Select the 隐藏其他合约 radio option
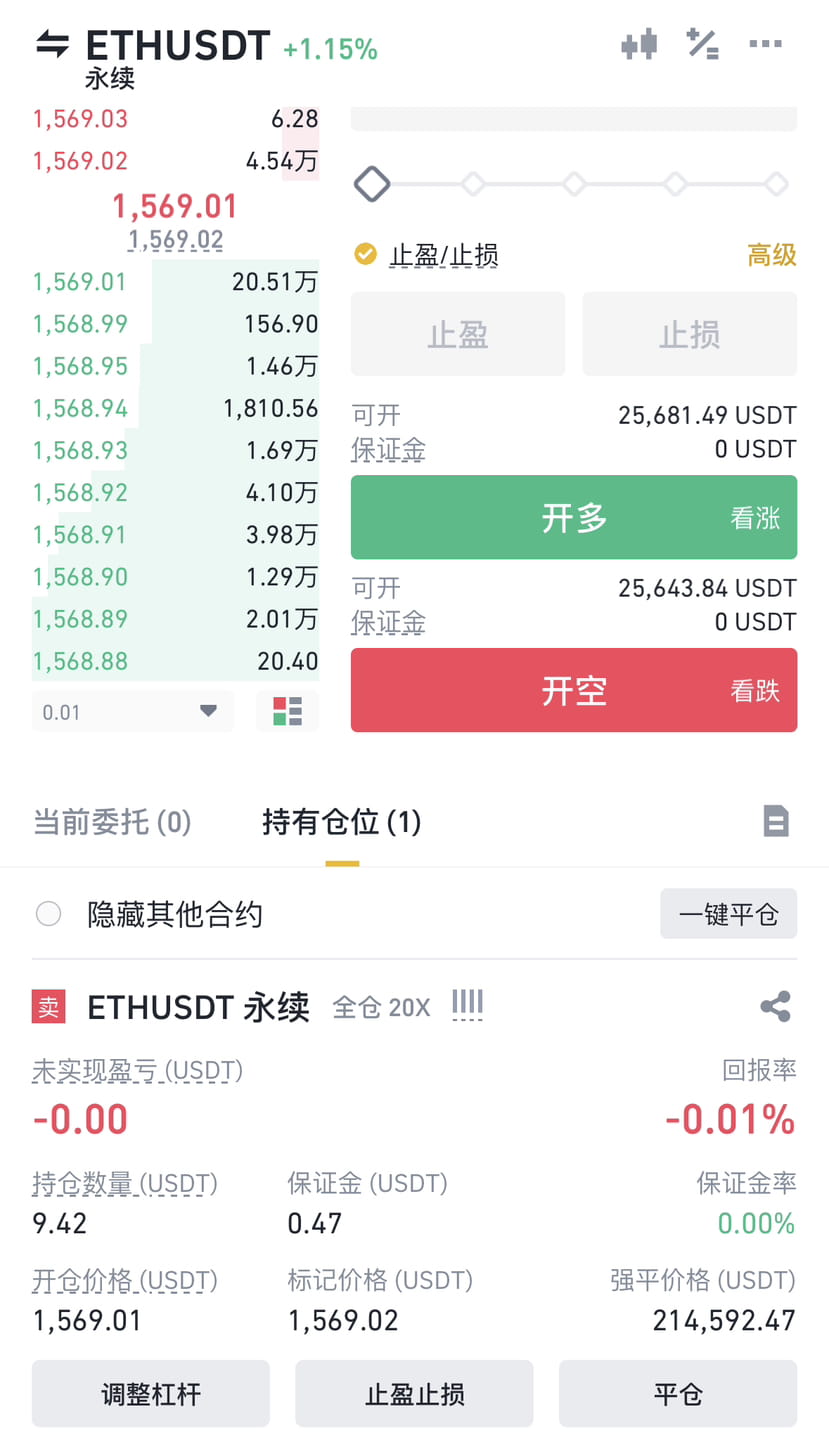The height and width of the screenshot is (1435, 829). point(48,914)
